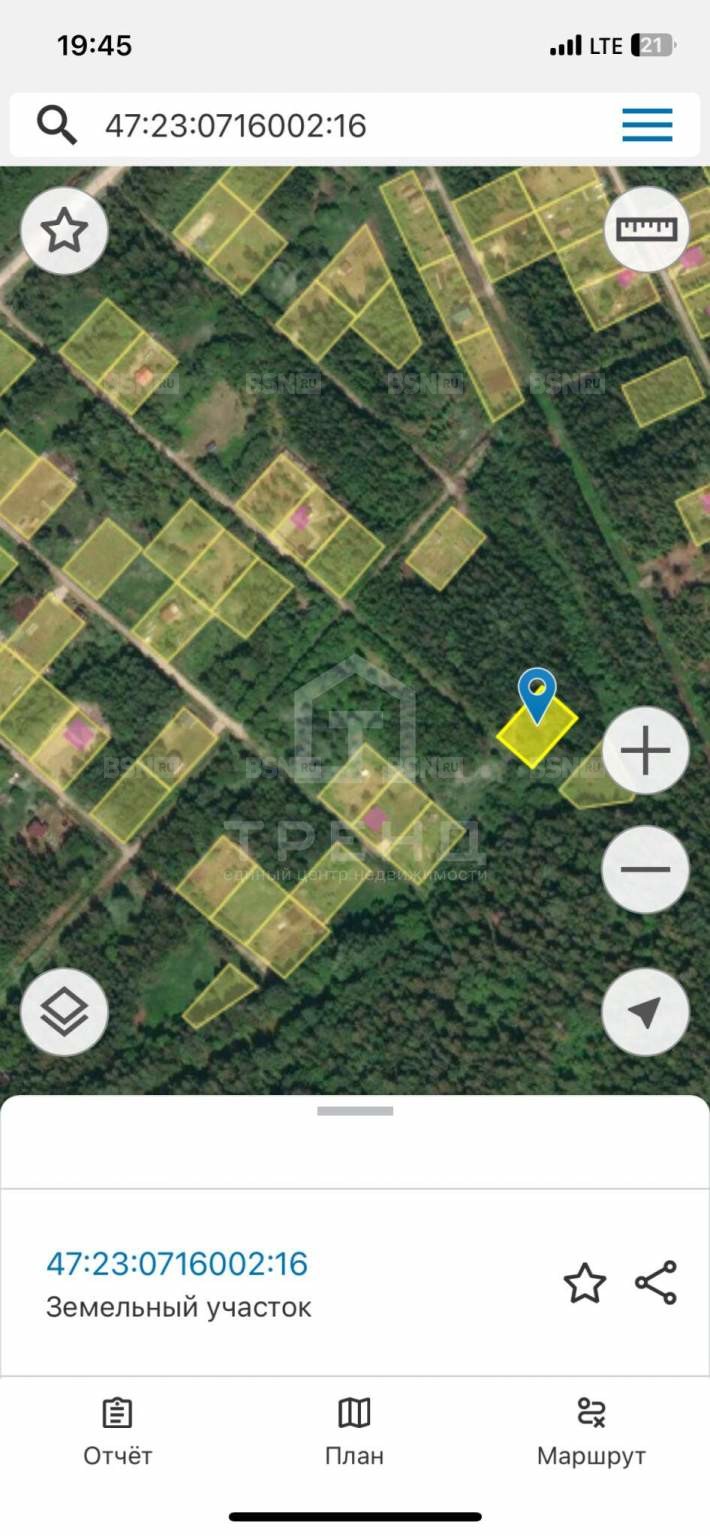Add the land plot to favorites
Screen dimensions: 710x1536
(x=585, y=1283)
